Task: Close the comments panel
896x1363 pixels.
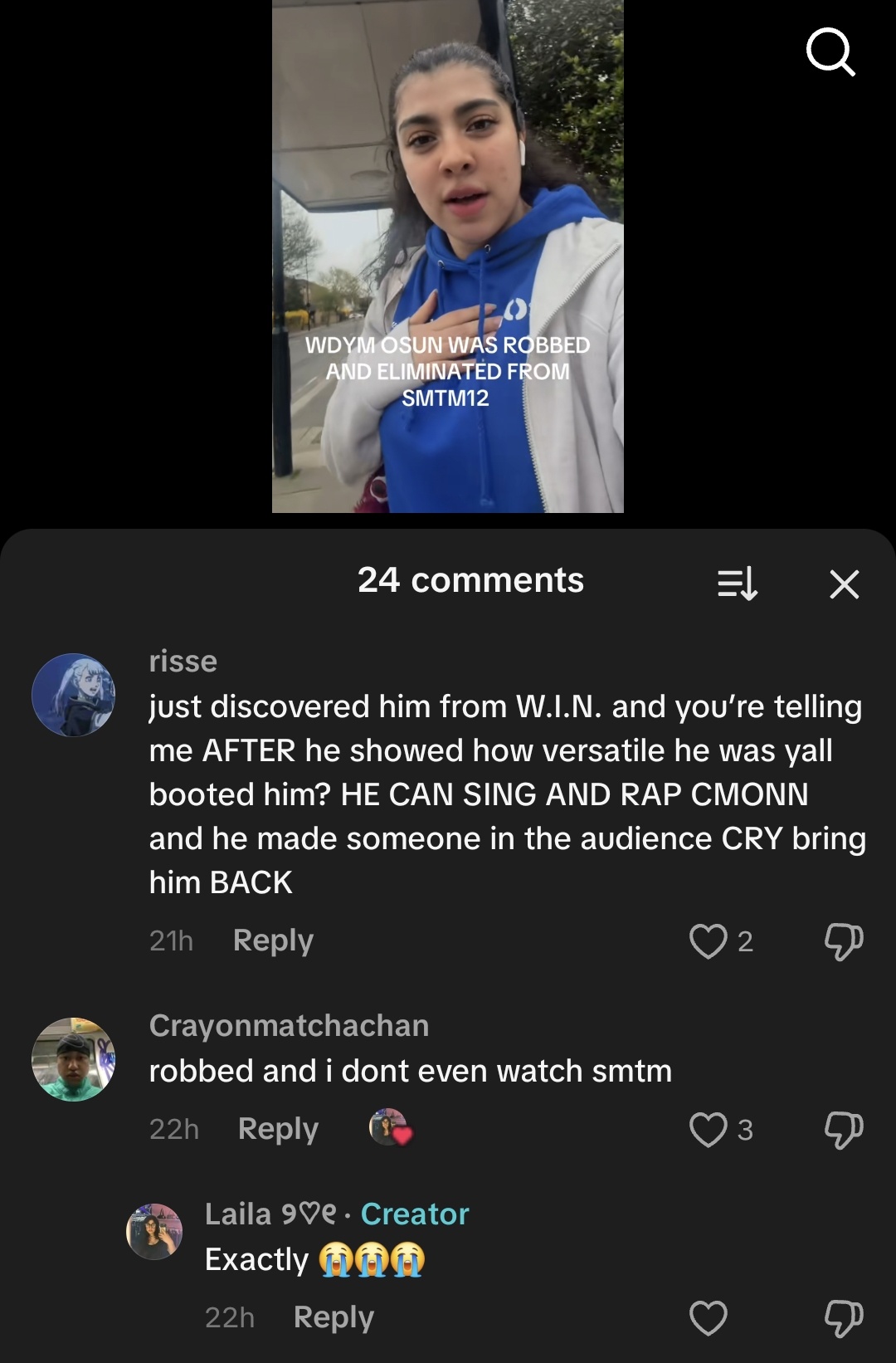Action: click(x=844, y=584)
